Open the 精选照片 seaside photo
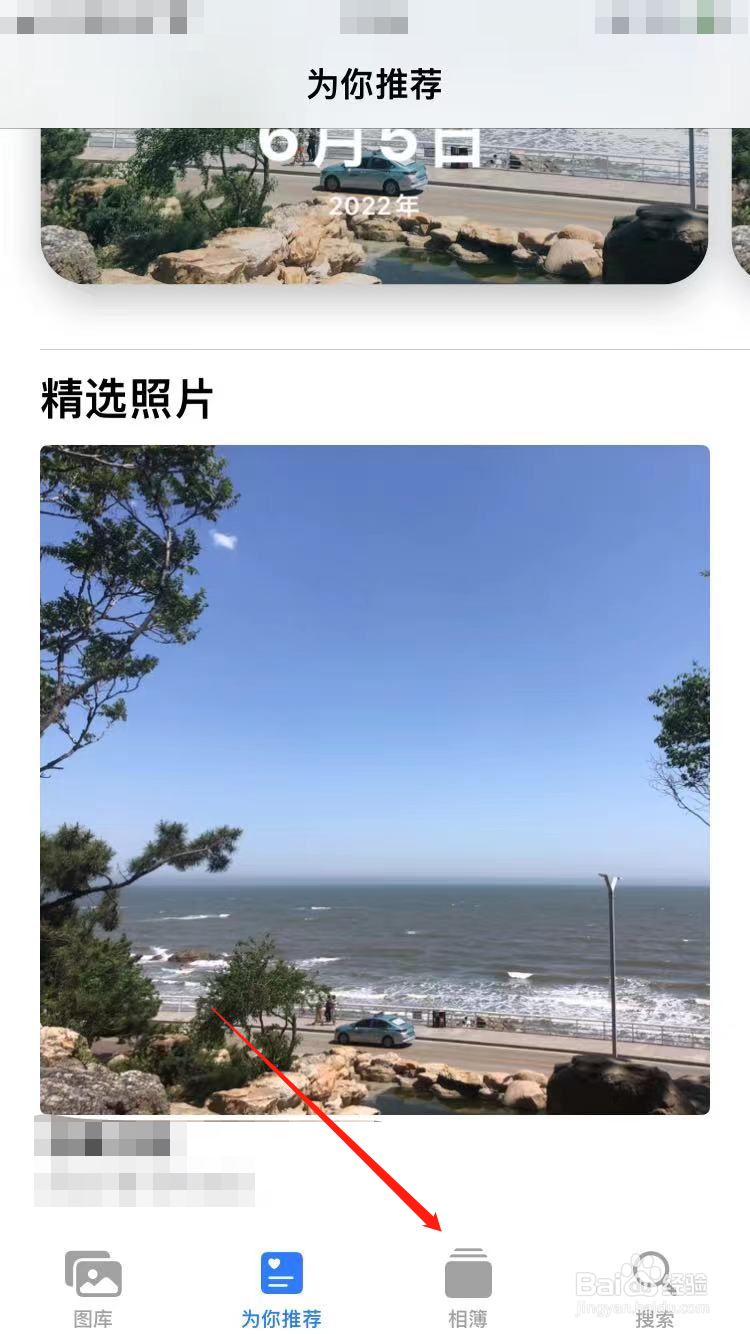 click(x=375, y=779)
